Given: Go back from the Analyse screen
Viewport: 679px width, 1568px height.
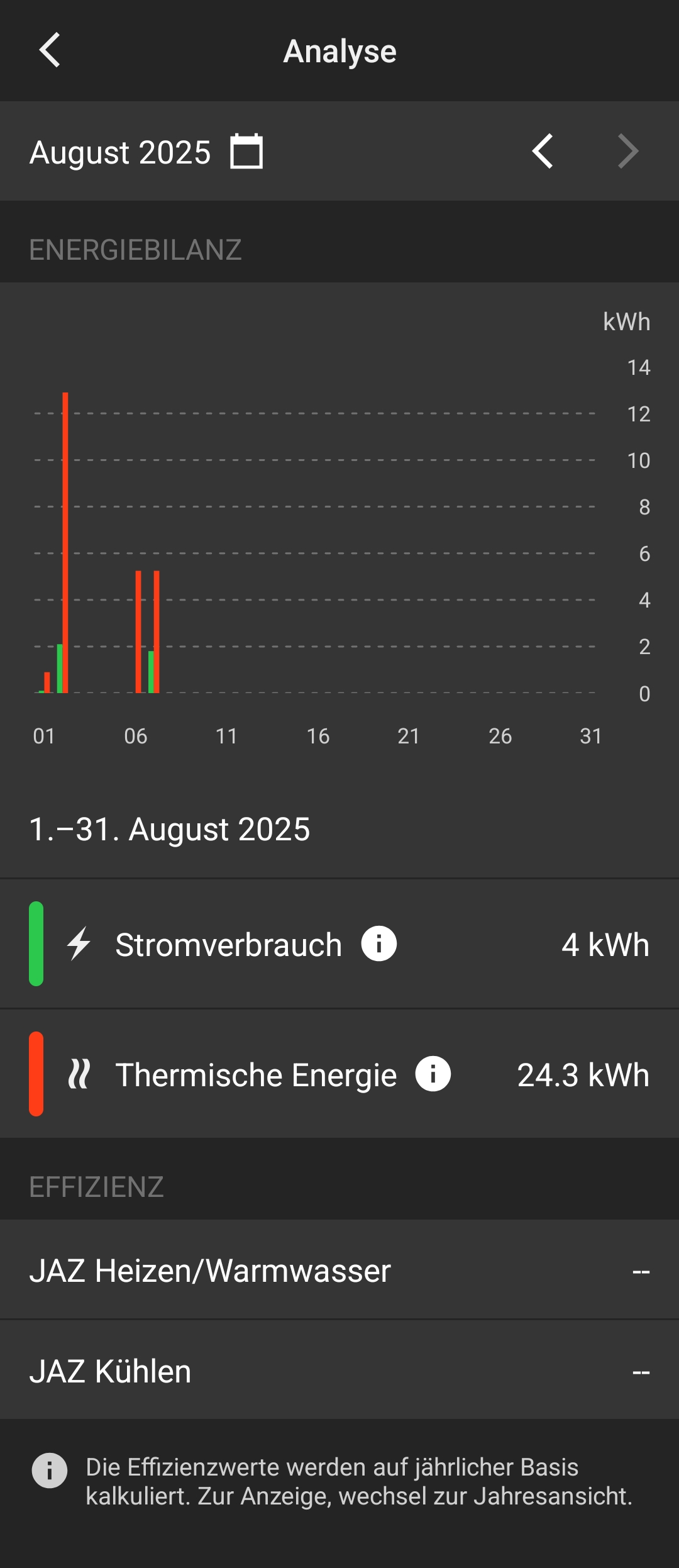Looking at the screenshot, I should click(x=50, y=50).
